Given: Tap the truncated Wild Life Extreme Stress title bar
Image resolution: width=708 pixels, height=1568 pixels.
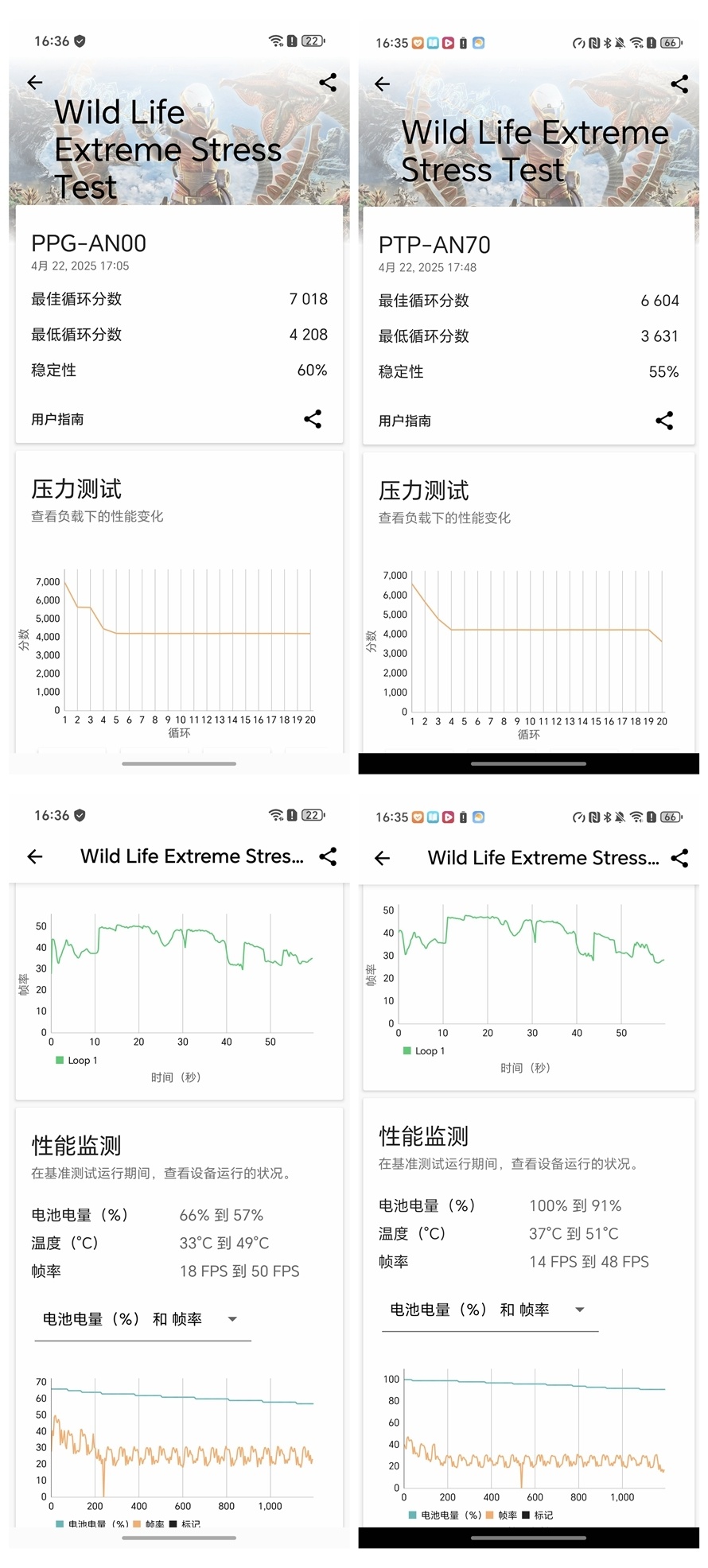Looking at the screenshot, I should [191, 856].
